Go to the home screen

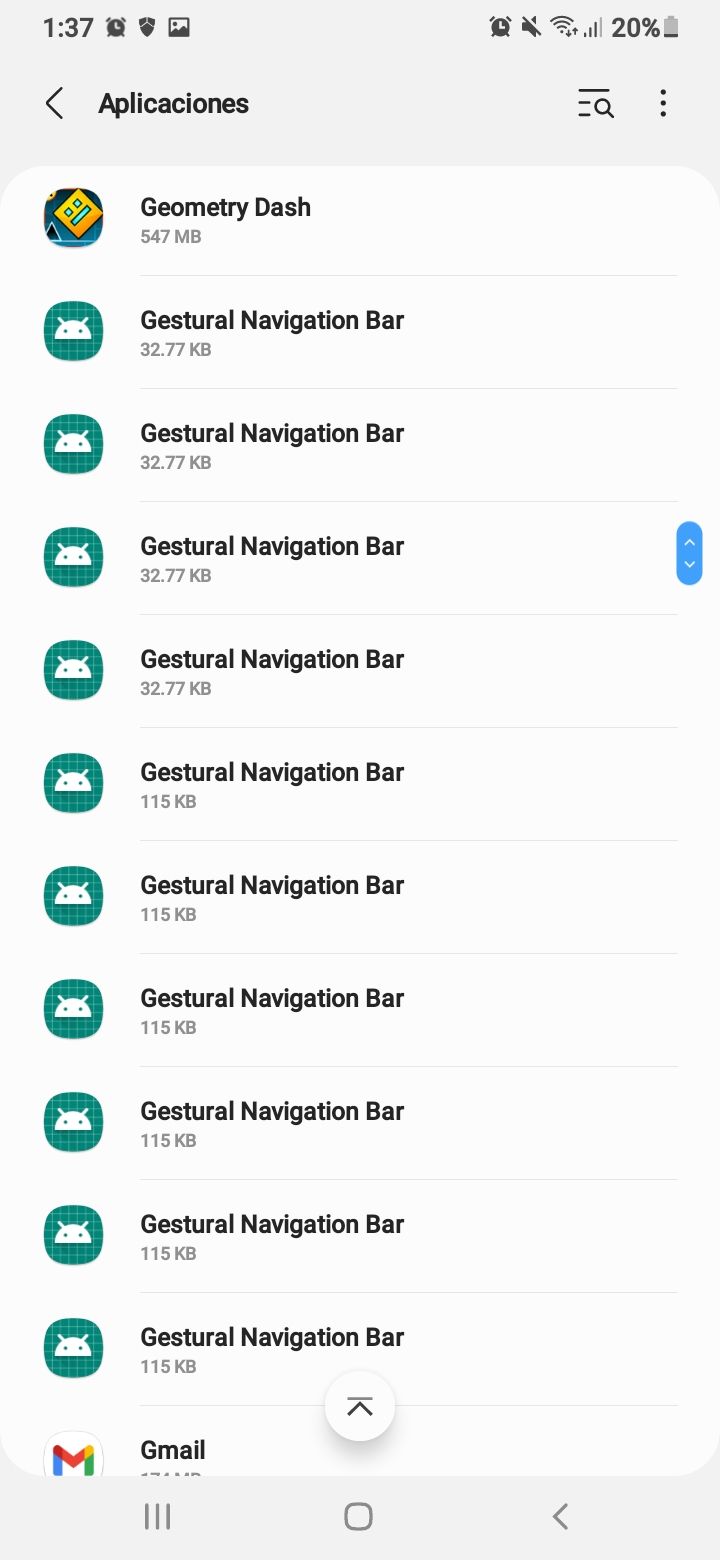[359, 1516]
